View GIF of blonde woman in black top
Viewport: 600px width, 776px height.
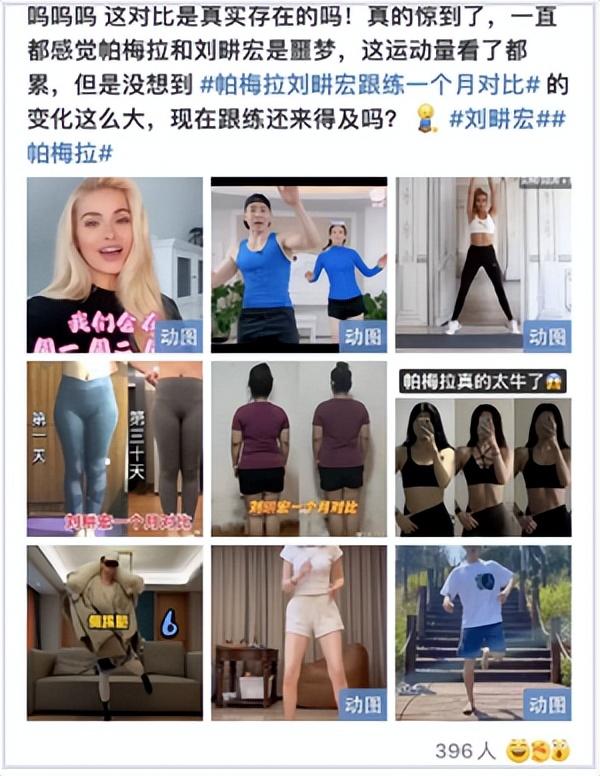click(114, 264)
